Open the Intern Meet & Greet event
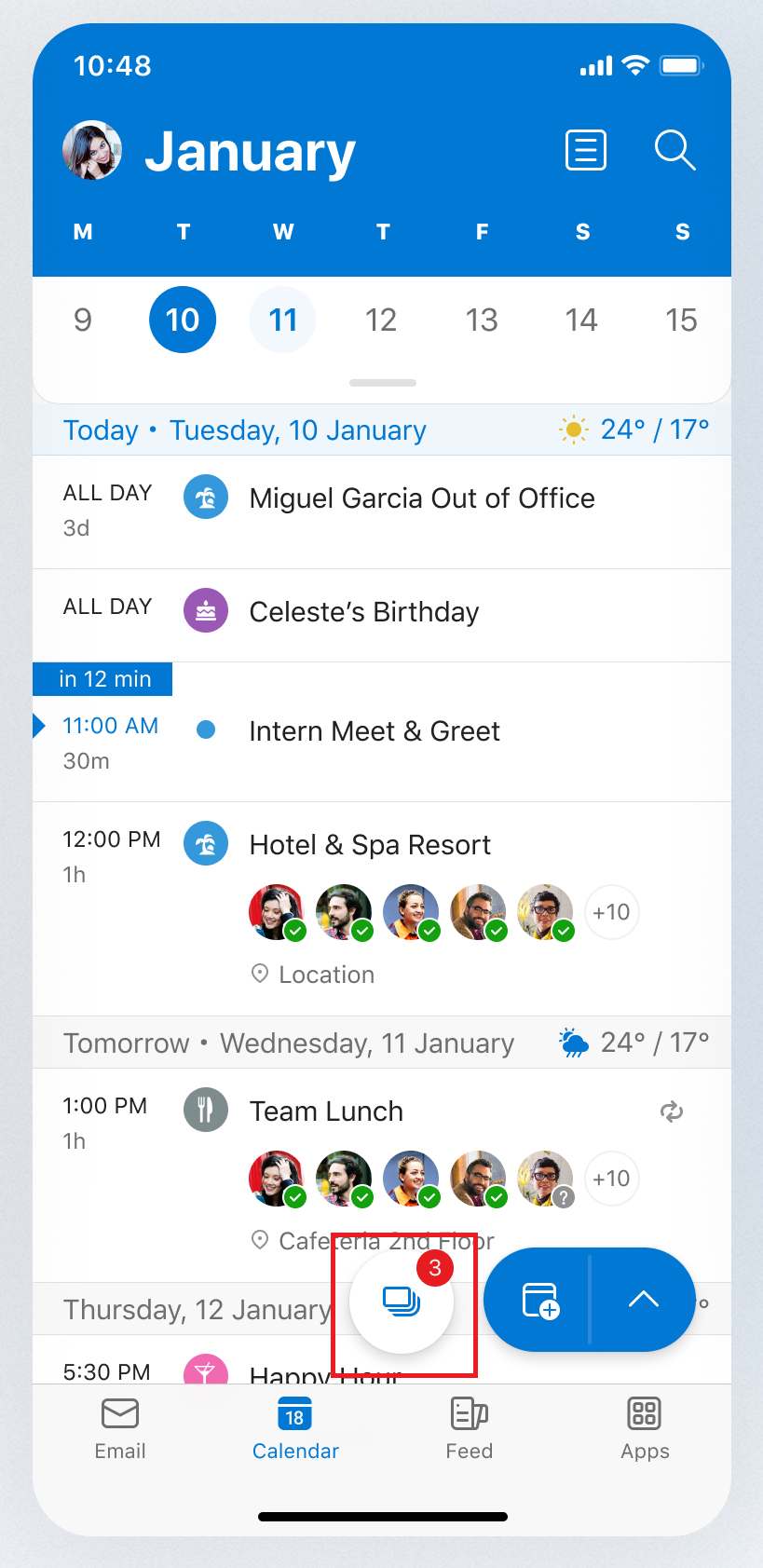The image size is (763, 1568). point(375,731)
